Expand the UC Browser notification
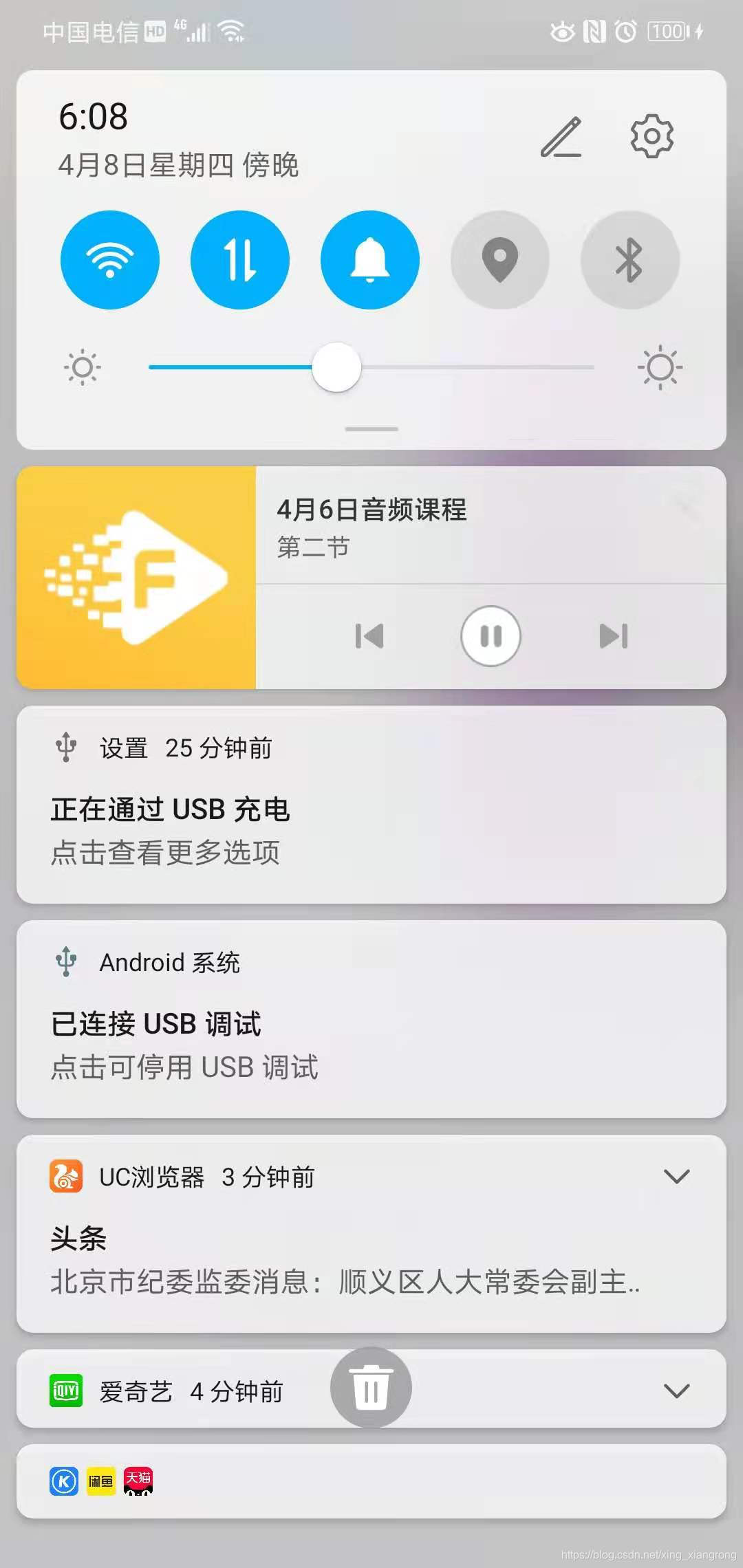The image size is (743, 1568). pyautogui.click(x=676, y=1177)
